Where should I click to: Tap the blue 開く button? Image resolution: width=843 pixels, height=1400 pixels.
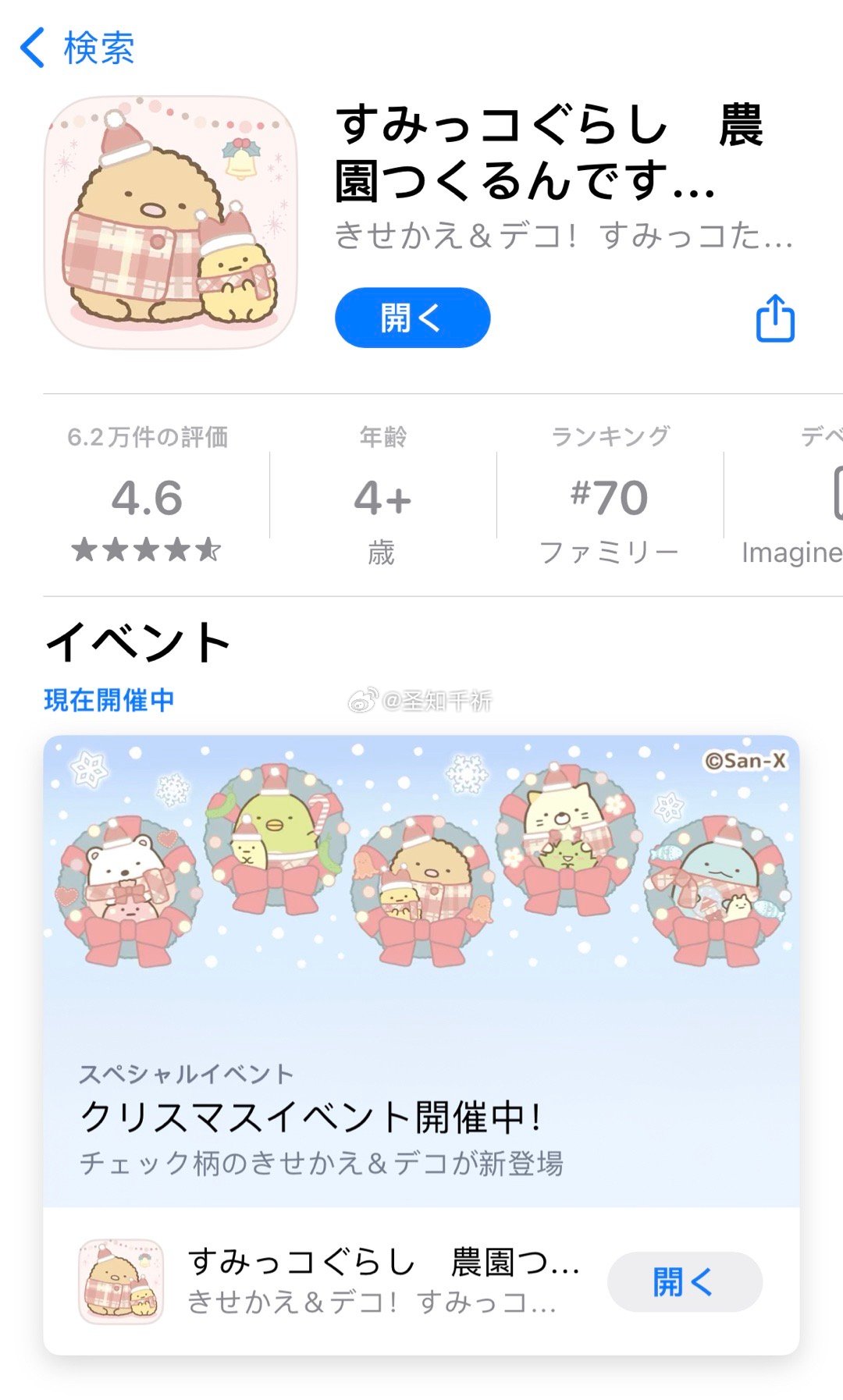point(412,318)
